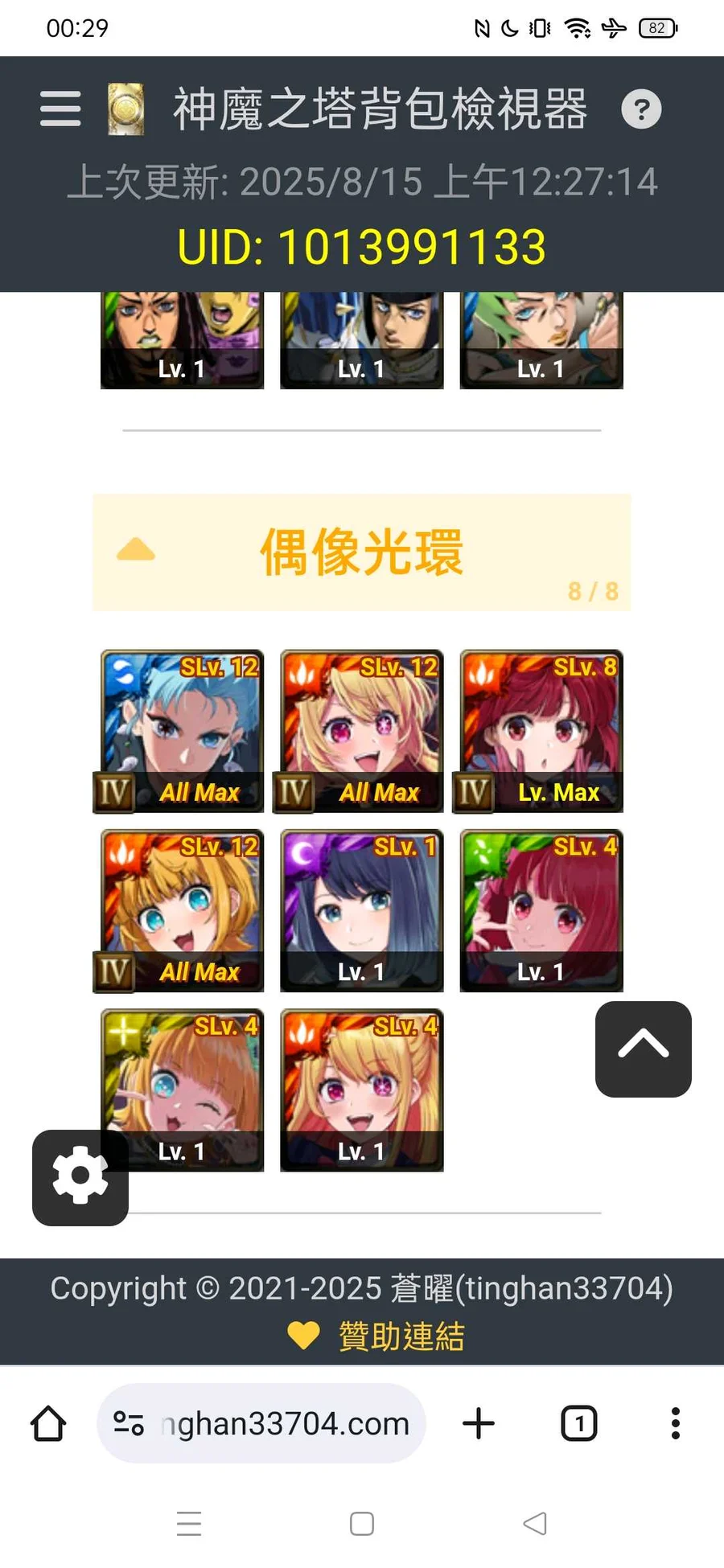Collapse the 偶像光環 section
724x1568 pixels.
136,551
